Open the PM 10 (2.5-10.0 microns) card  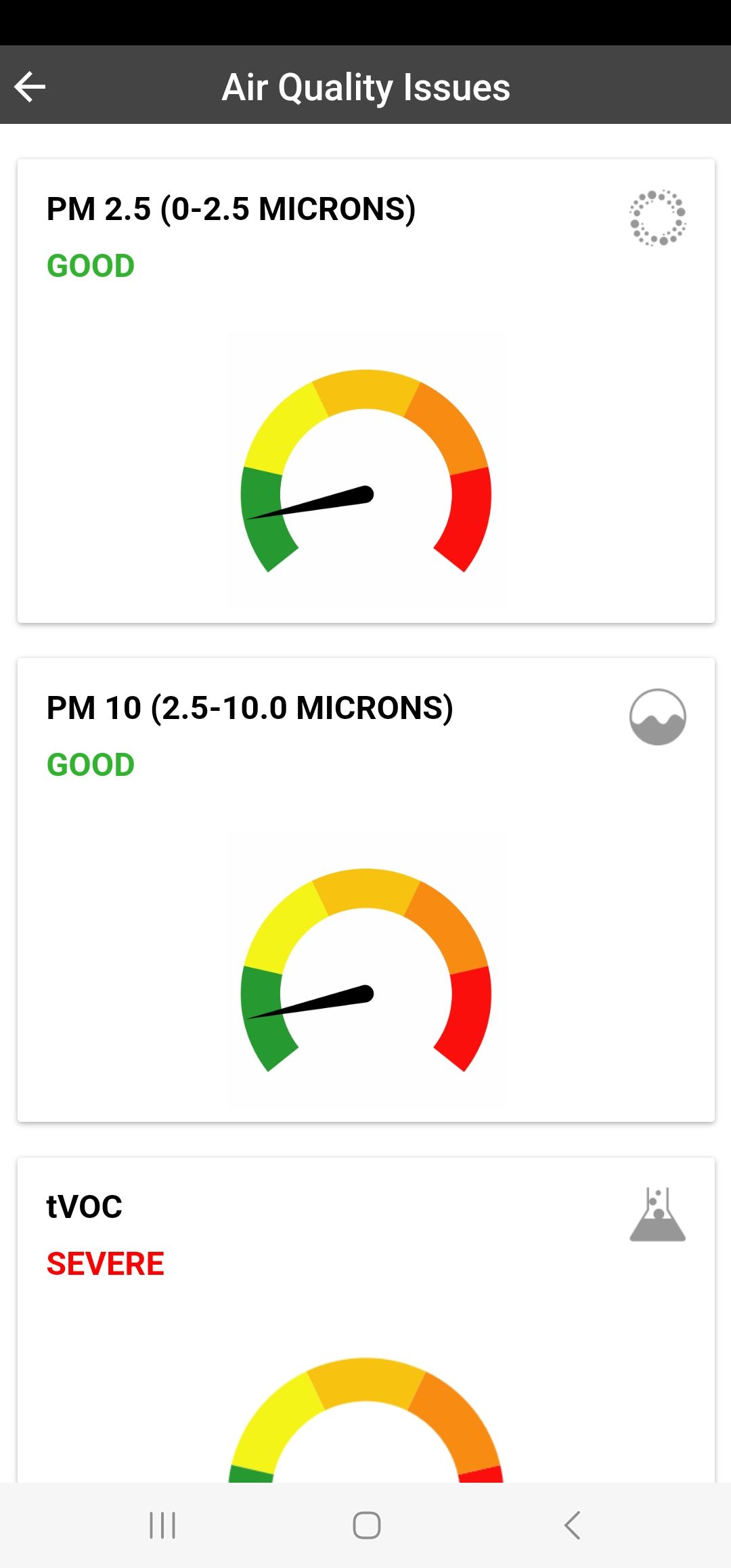point(365,889)
